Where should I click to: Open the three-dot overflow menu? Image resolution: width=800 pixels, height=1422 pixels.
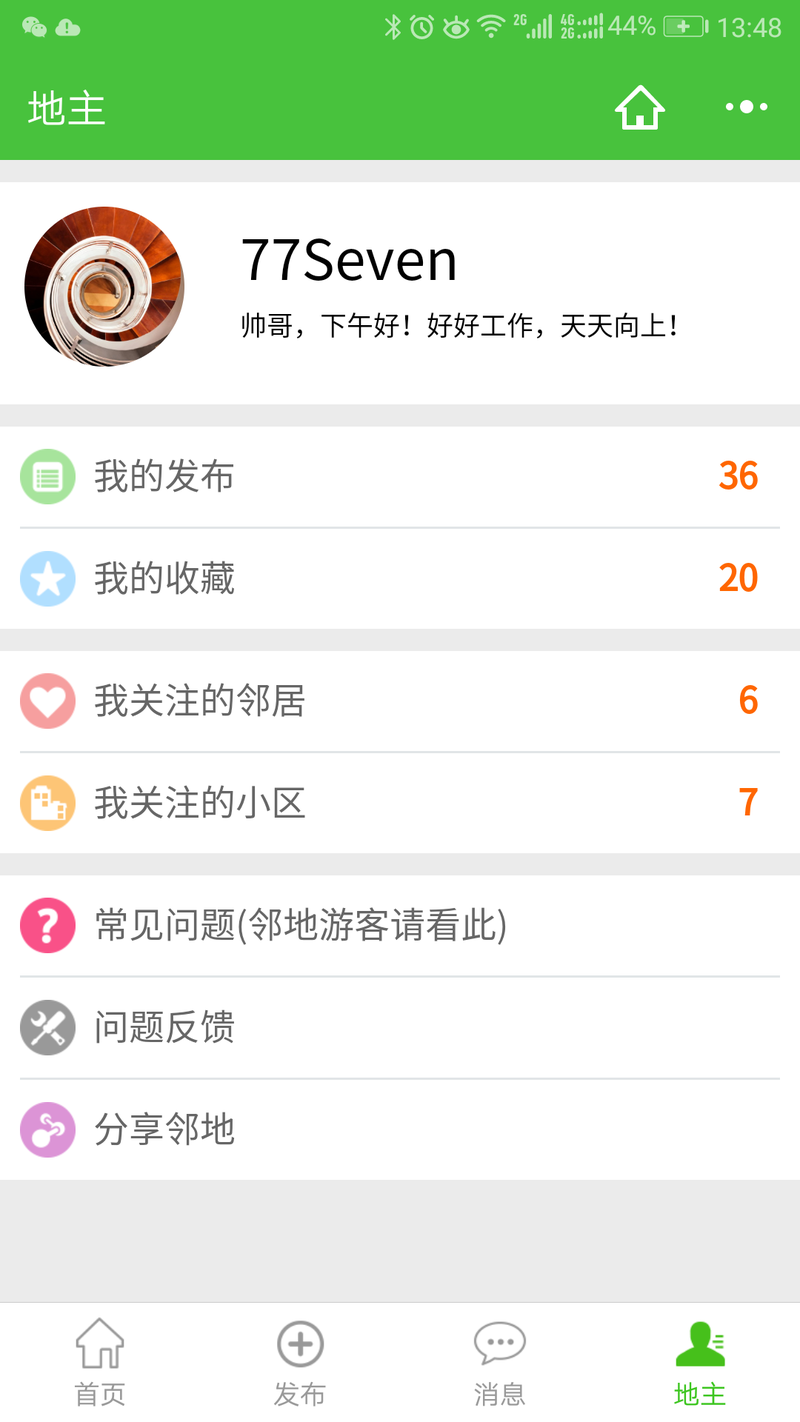click(746, 107)
